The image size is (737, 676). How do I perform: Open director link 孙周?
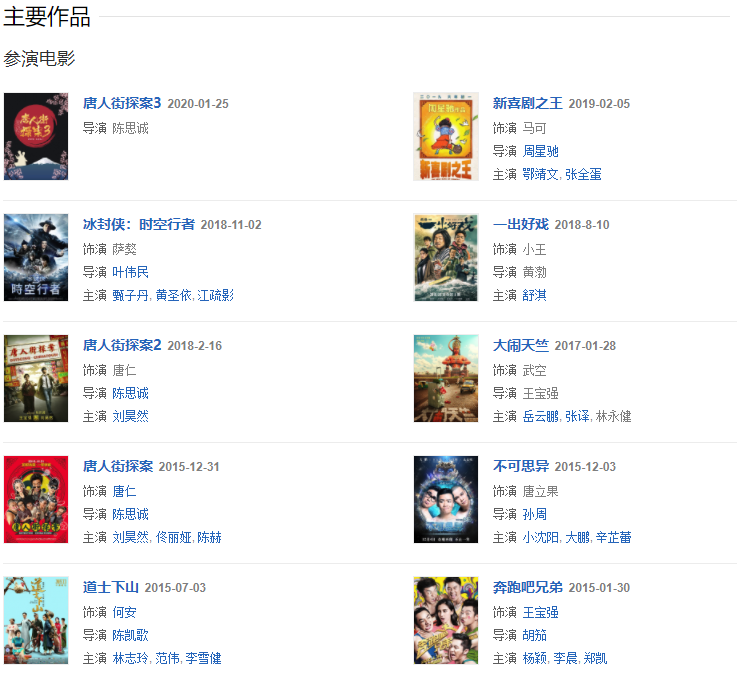point(534,514)
